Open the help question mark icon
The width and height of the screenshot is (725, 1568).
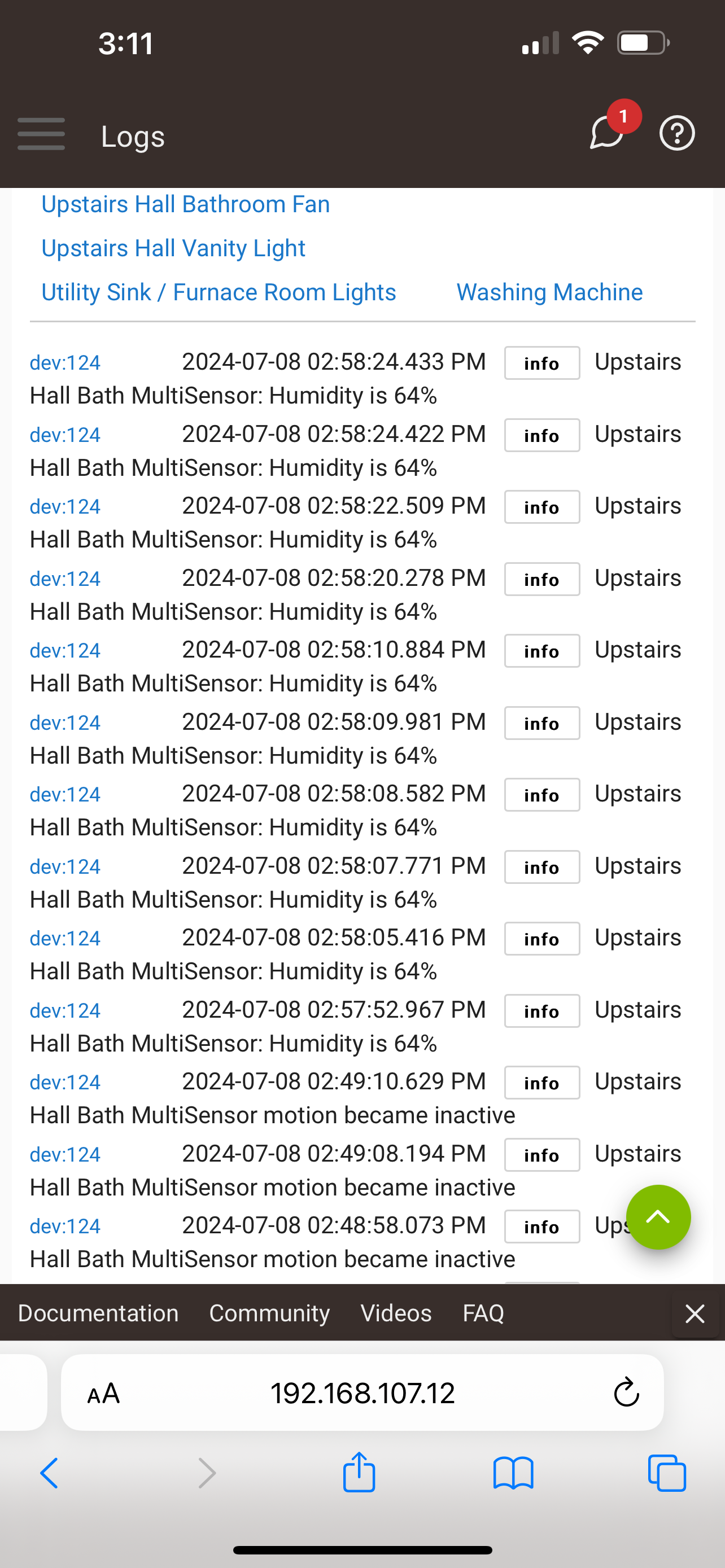pos(677,133)
